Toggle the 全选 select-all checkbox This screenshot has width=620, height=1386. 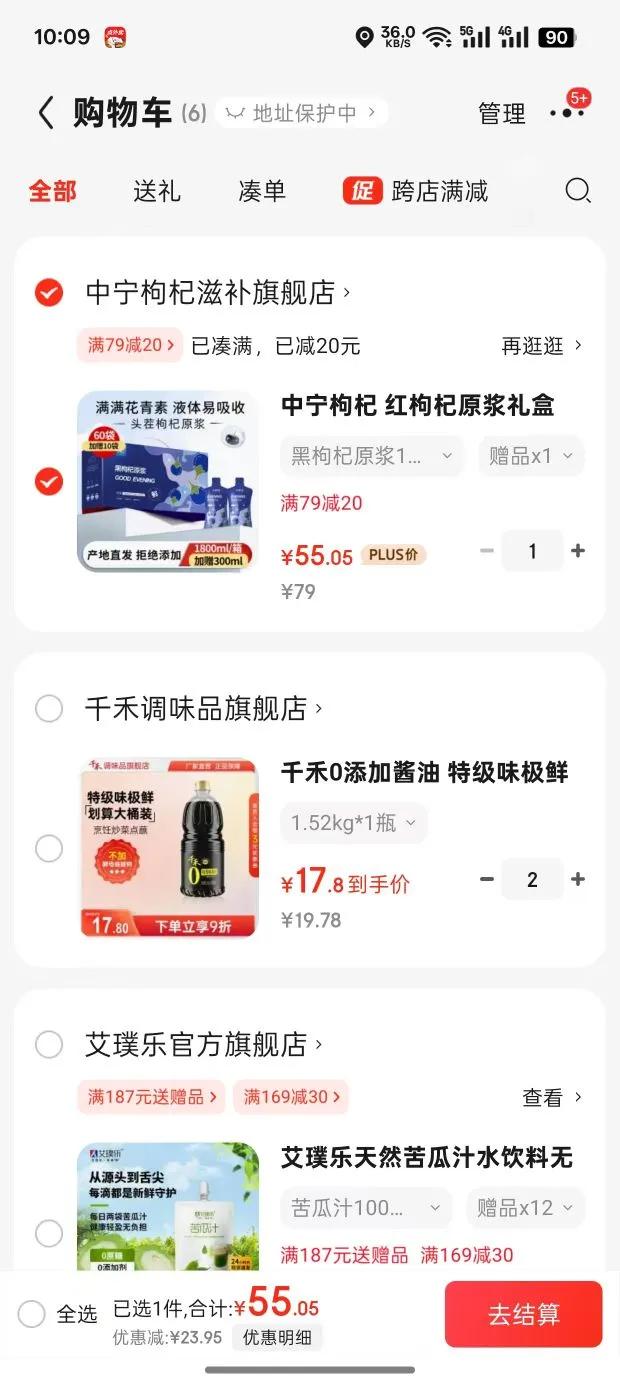32,1314
